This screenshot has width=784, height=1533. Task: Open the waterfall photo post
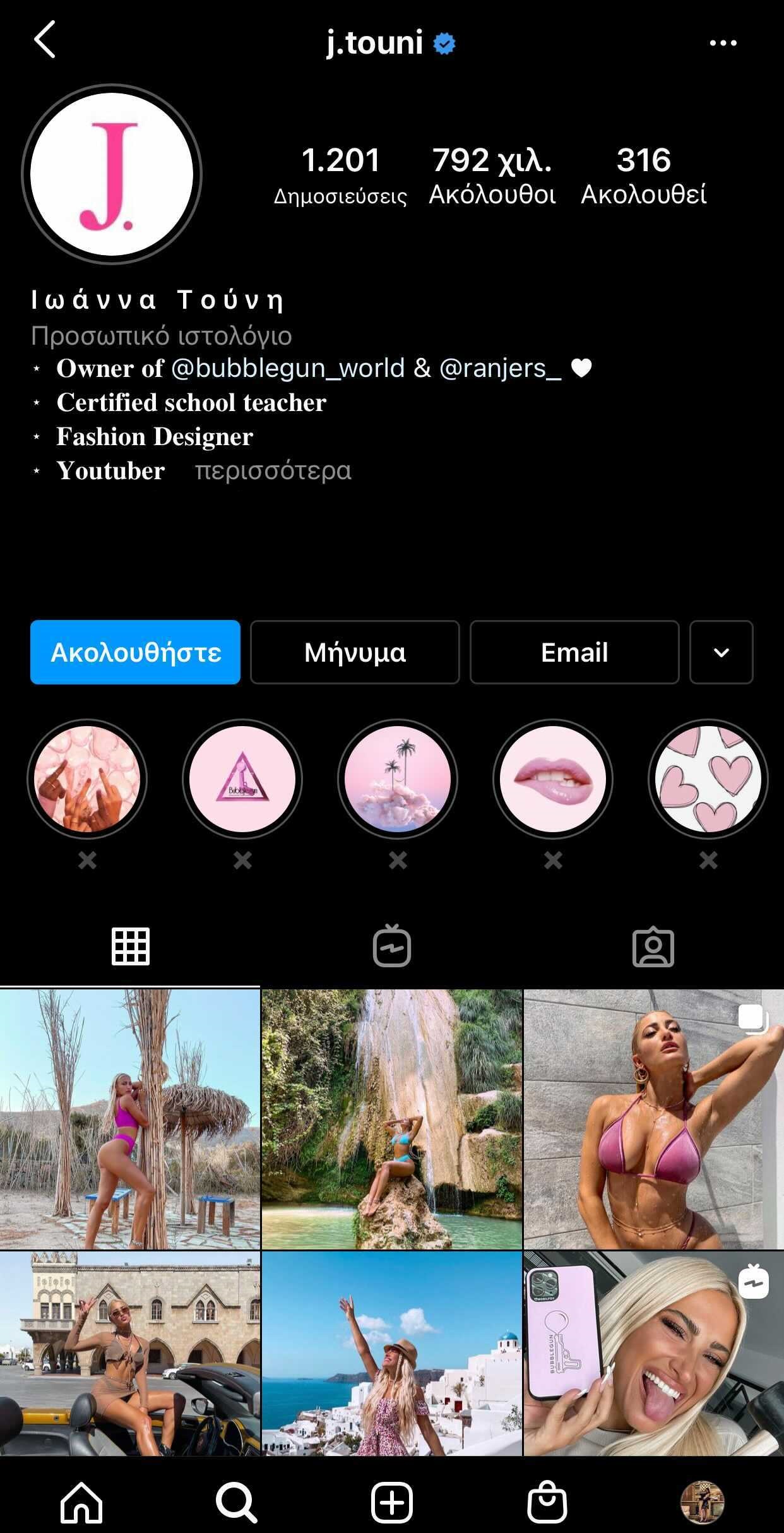point(391,1119)
